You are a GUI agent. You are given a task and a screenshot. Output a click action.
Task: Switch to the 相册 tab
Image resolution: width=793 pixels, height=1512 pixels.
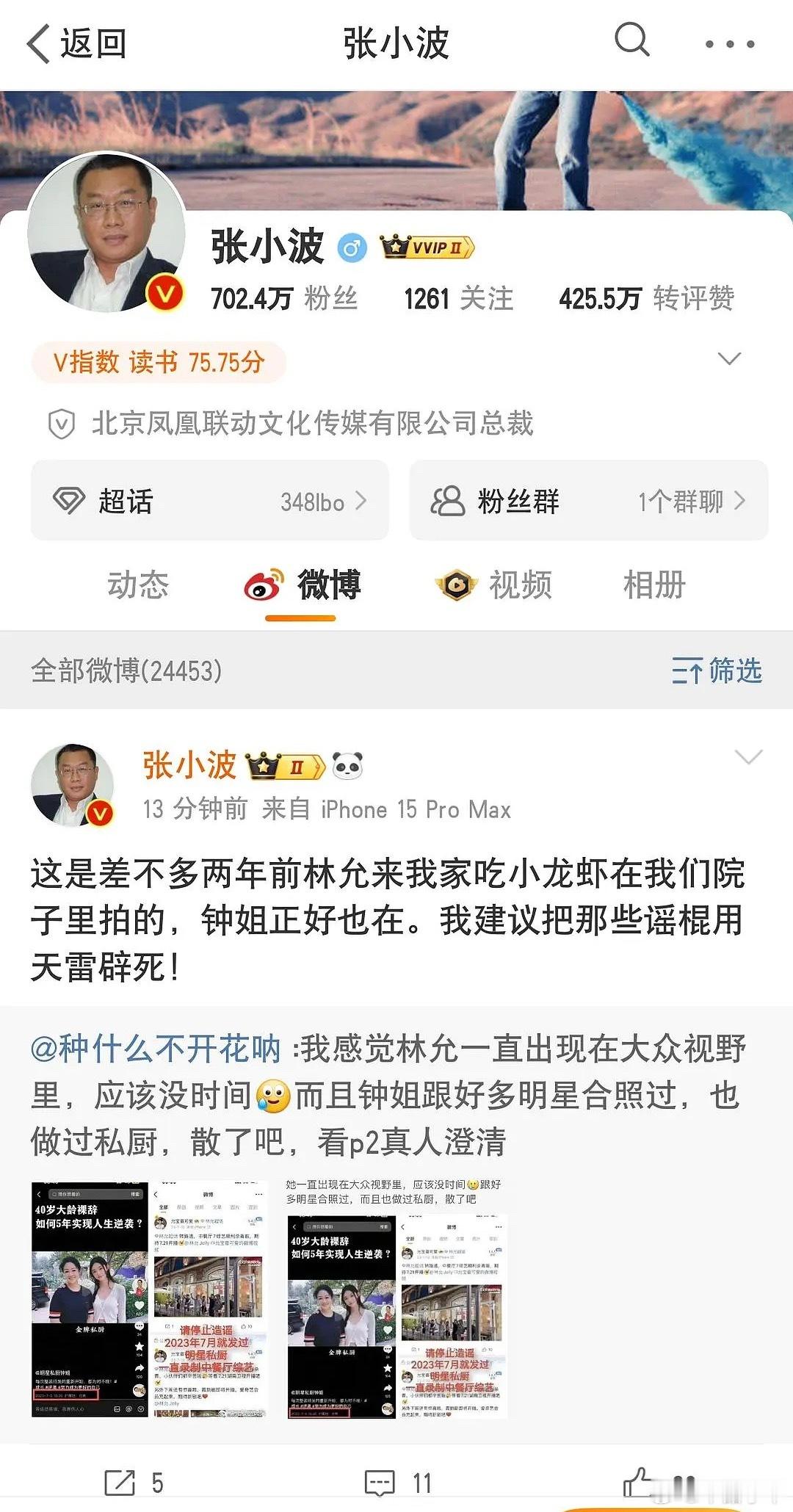[x=653, y=585]
